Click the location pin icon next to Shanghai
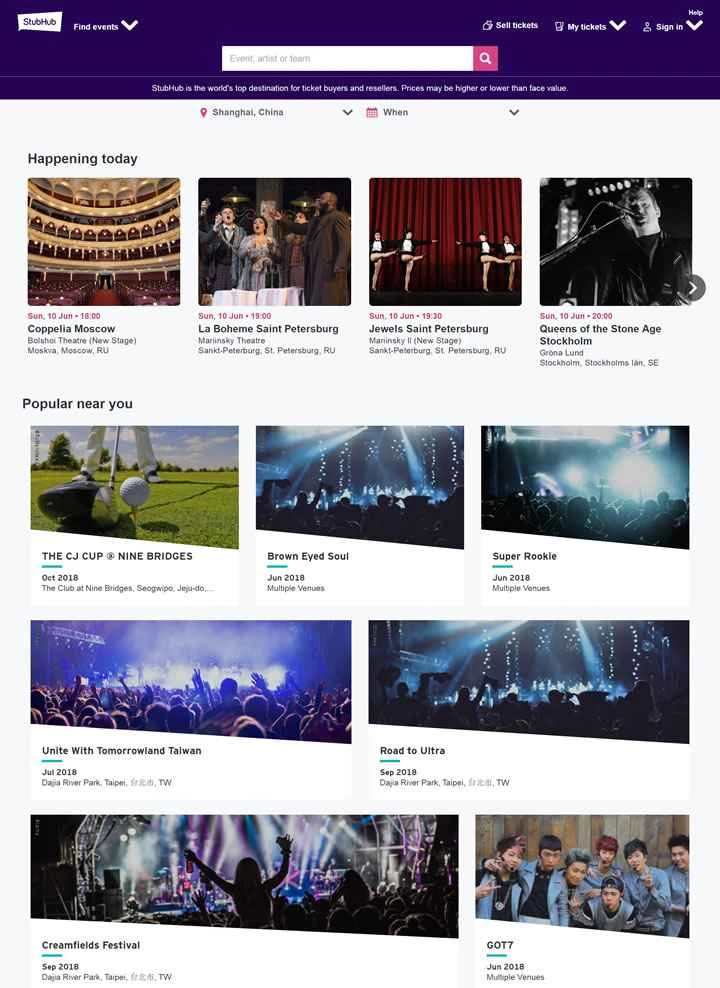Screen dimensions: 720x988 [x=204, y=113]
